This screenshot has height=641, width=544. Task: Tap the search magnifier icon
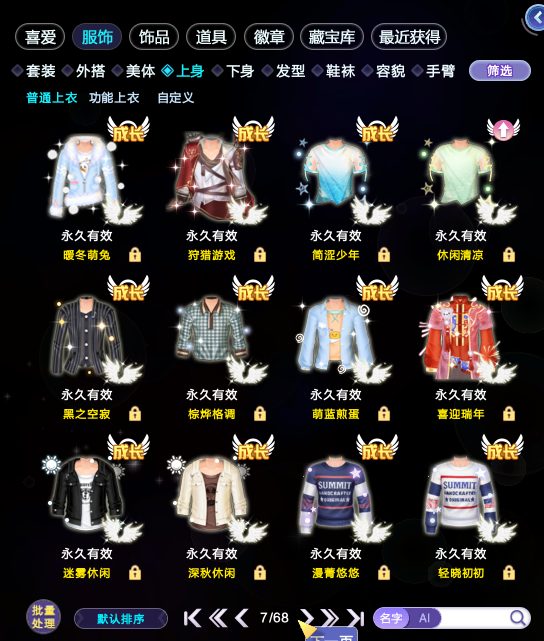(518, 618)
